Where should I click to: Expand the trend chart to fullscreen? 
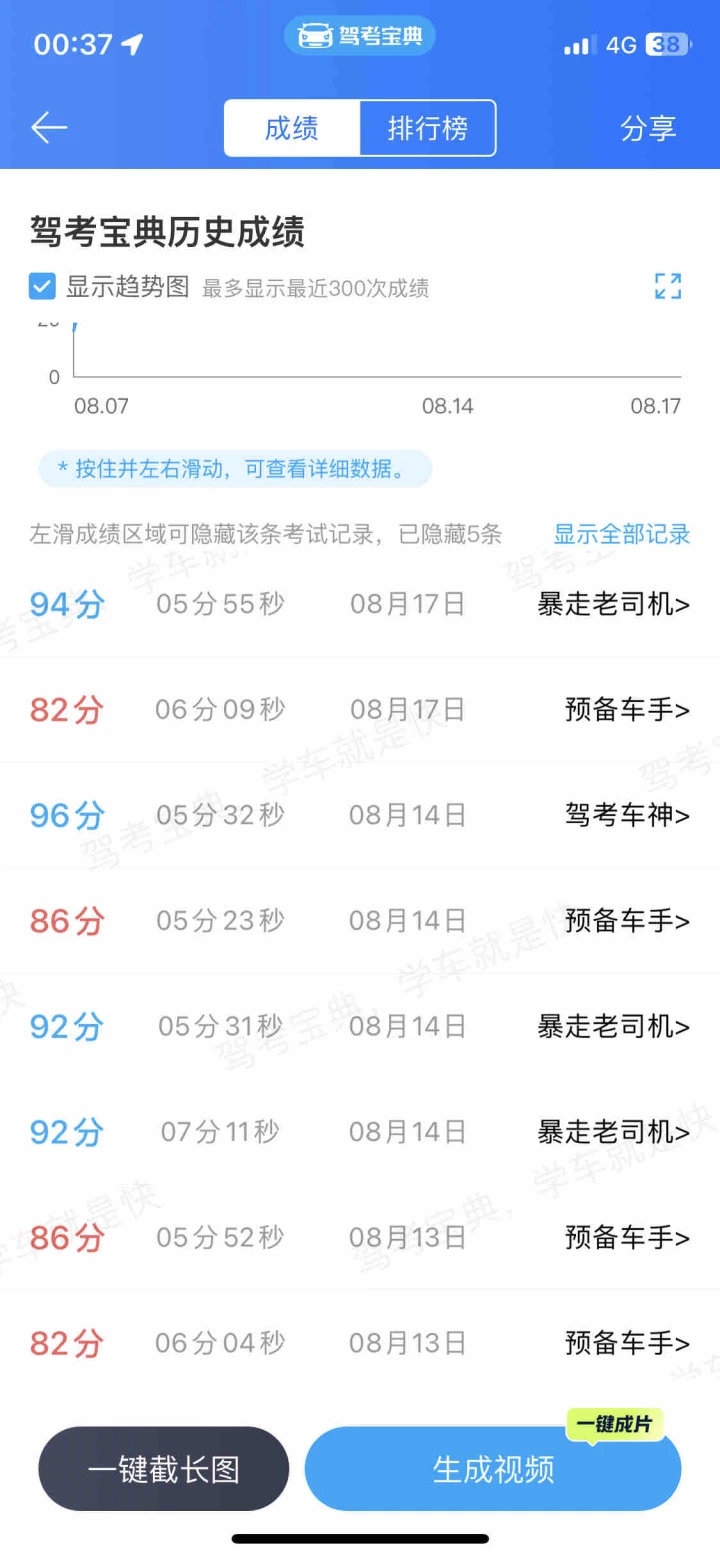pyautogui.click(x=668, y=286)
